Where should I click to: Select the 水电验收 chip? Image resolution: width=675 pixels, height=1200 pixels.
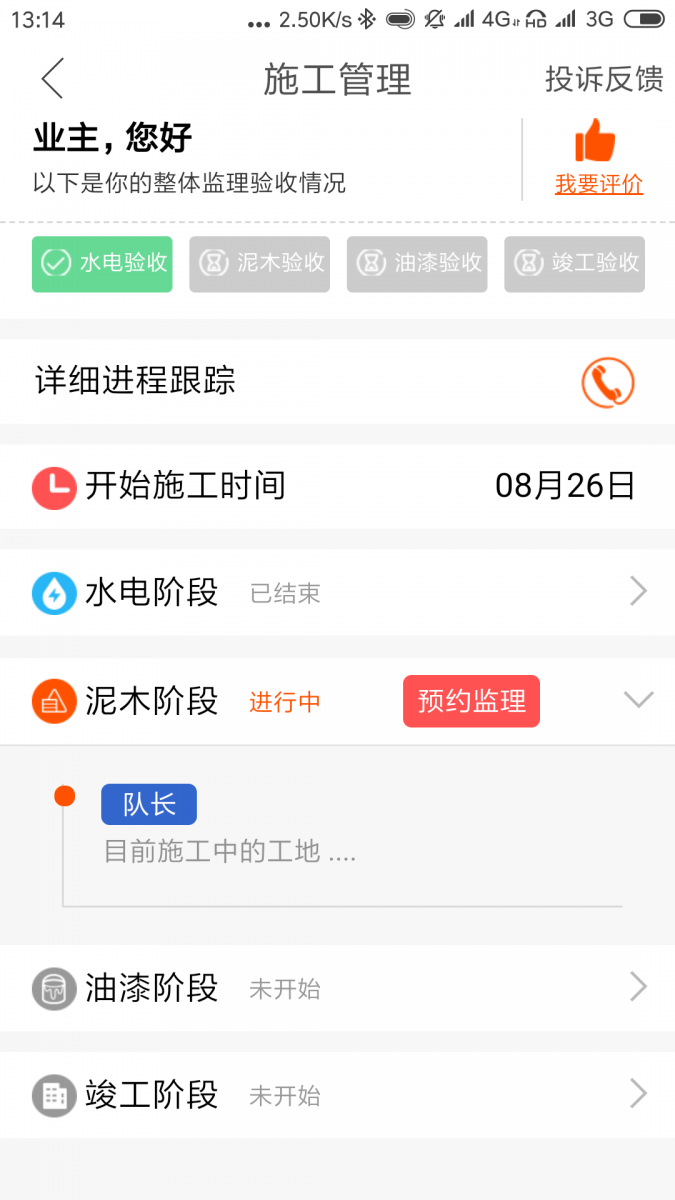pyautogui.click(x=102, y=264)
